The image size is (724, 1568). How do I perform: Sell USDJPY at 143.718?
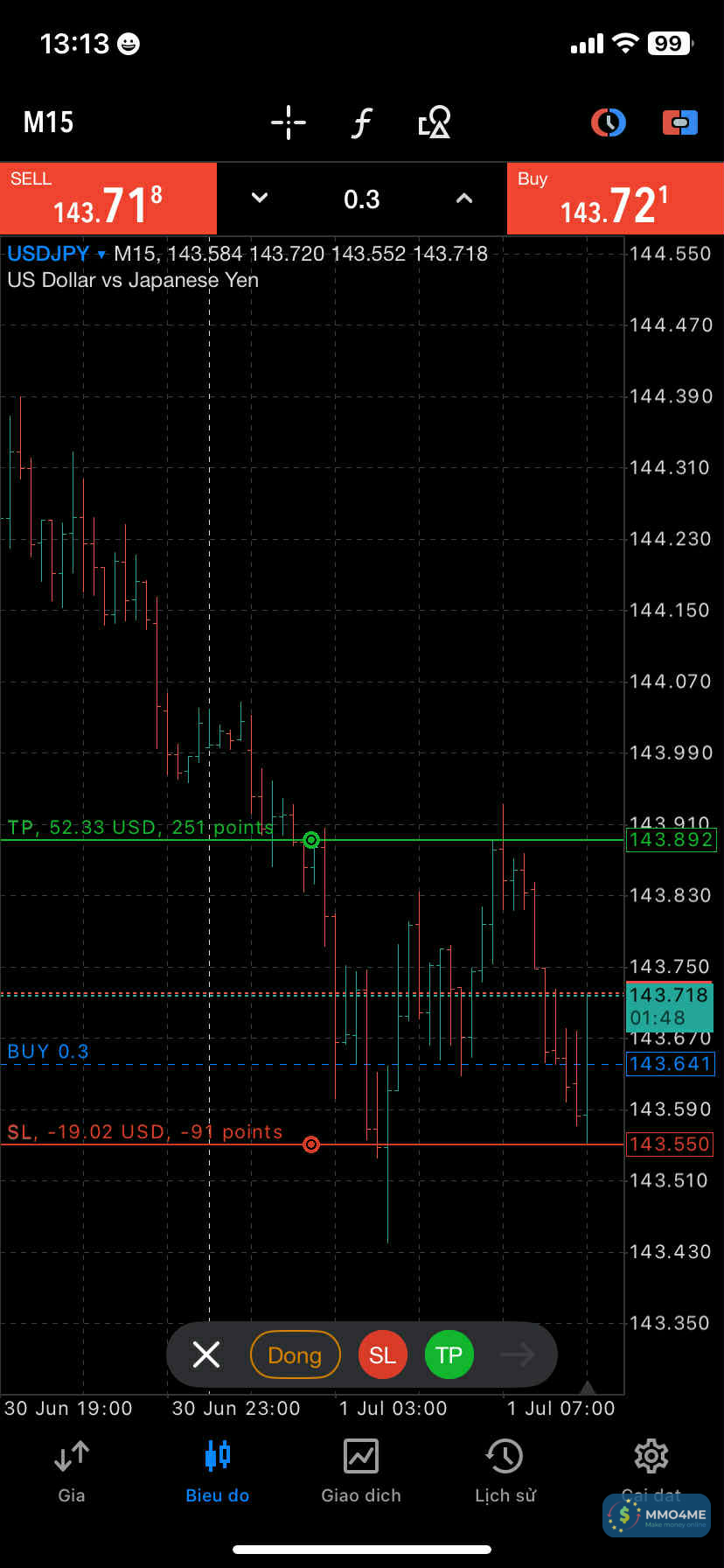coord(108,199)
